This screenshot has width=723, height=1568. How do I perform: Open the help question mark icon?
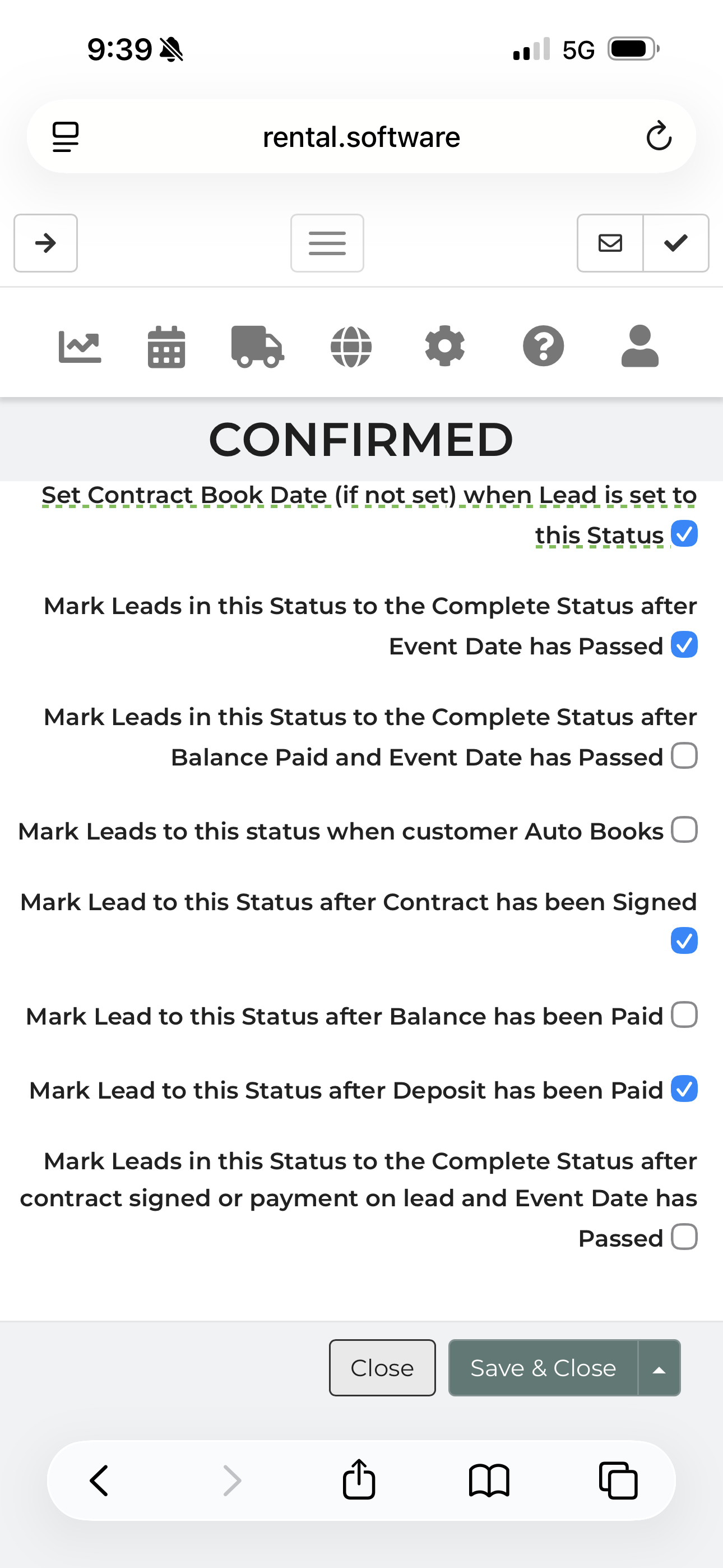coord(543,347)
